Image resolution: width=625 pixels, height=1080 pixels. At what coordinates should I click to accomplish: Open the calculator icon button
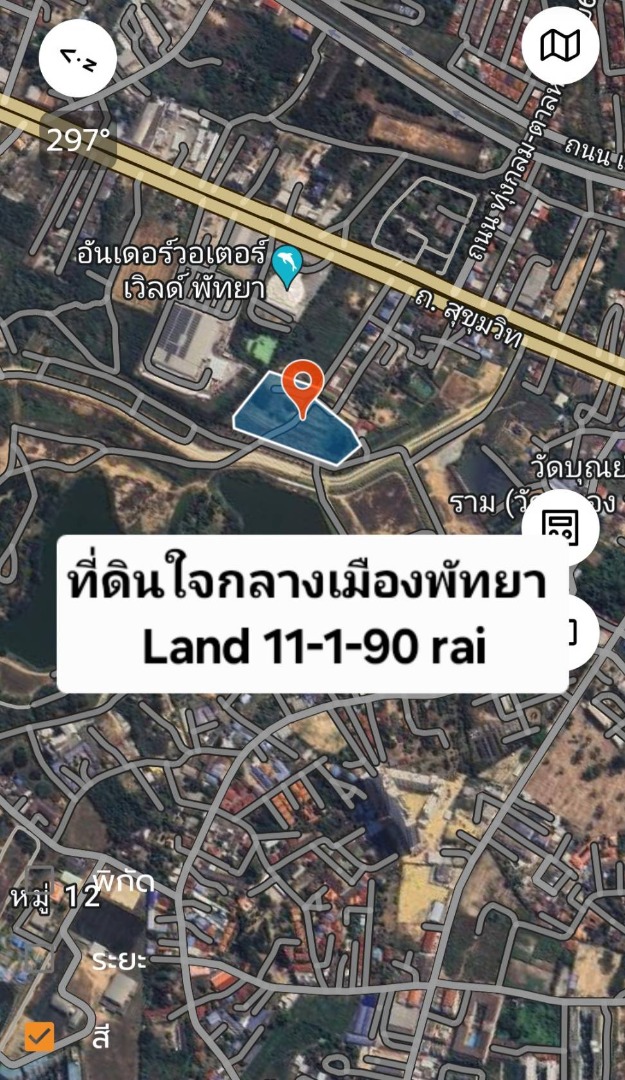(560, 526)
